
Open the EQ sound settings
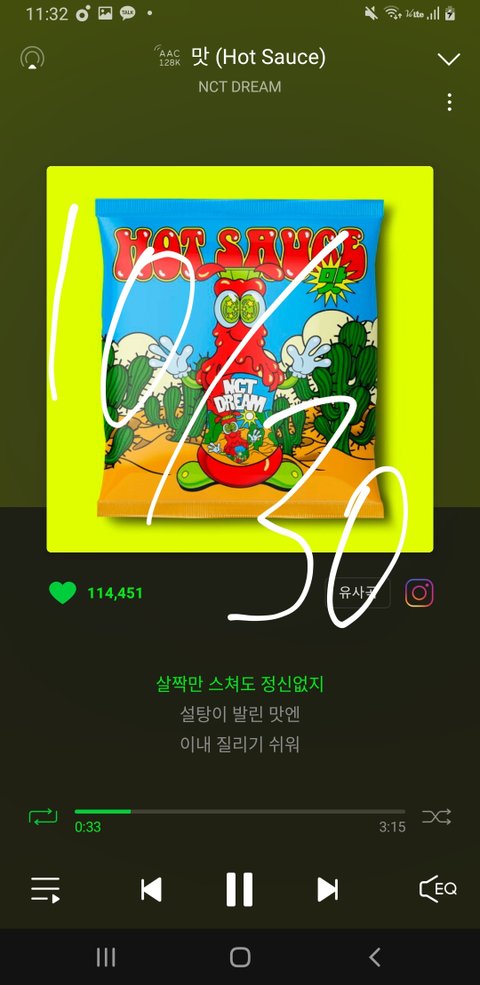pyautogui.click(x=438, y=890)
